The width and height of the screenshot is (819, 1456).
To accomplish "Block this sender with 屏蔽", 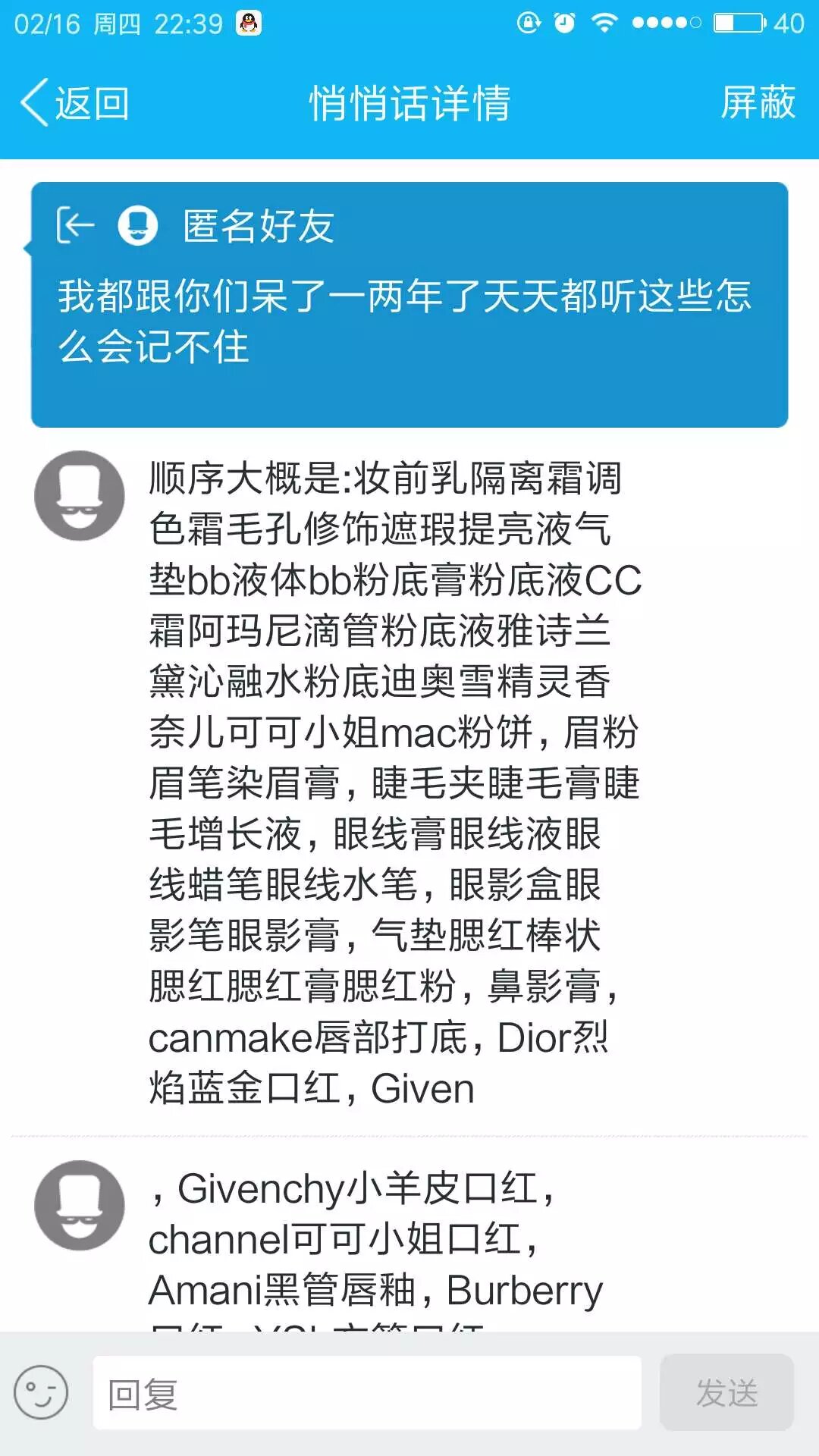I will pyautogui.click(x=757, y=103).
